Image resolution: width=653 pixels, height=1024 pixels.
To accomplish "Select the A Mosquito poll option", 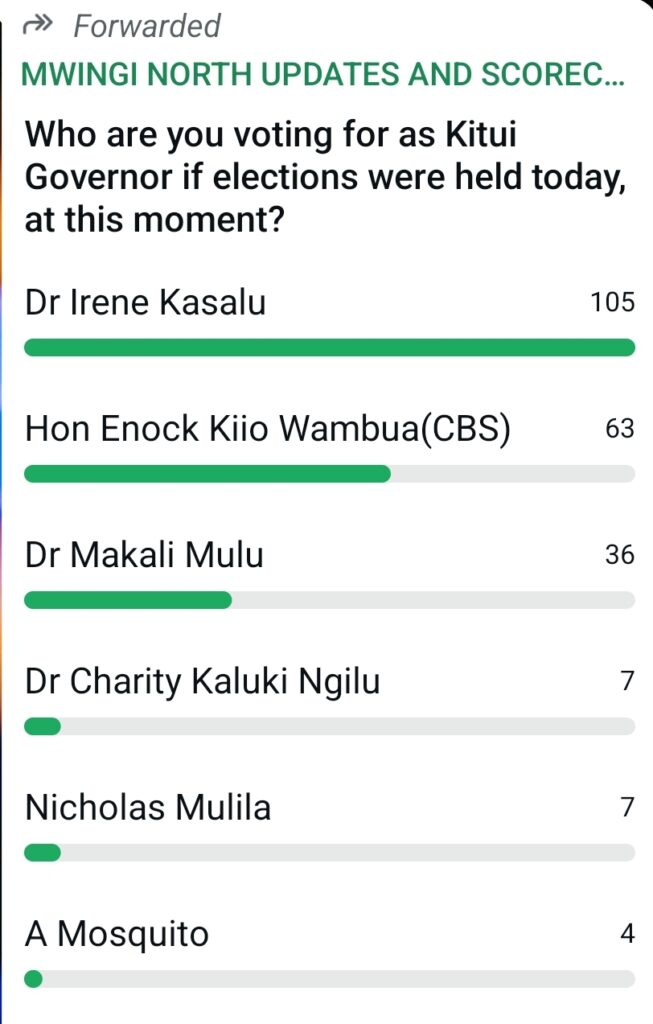I will [x=117, y=934].
